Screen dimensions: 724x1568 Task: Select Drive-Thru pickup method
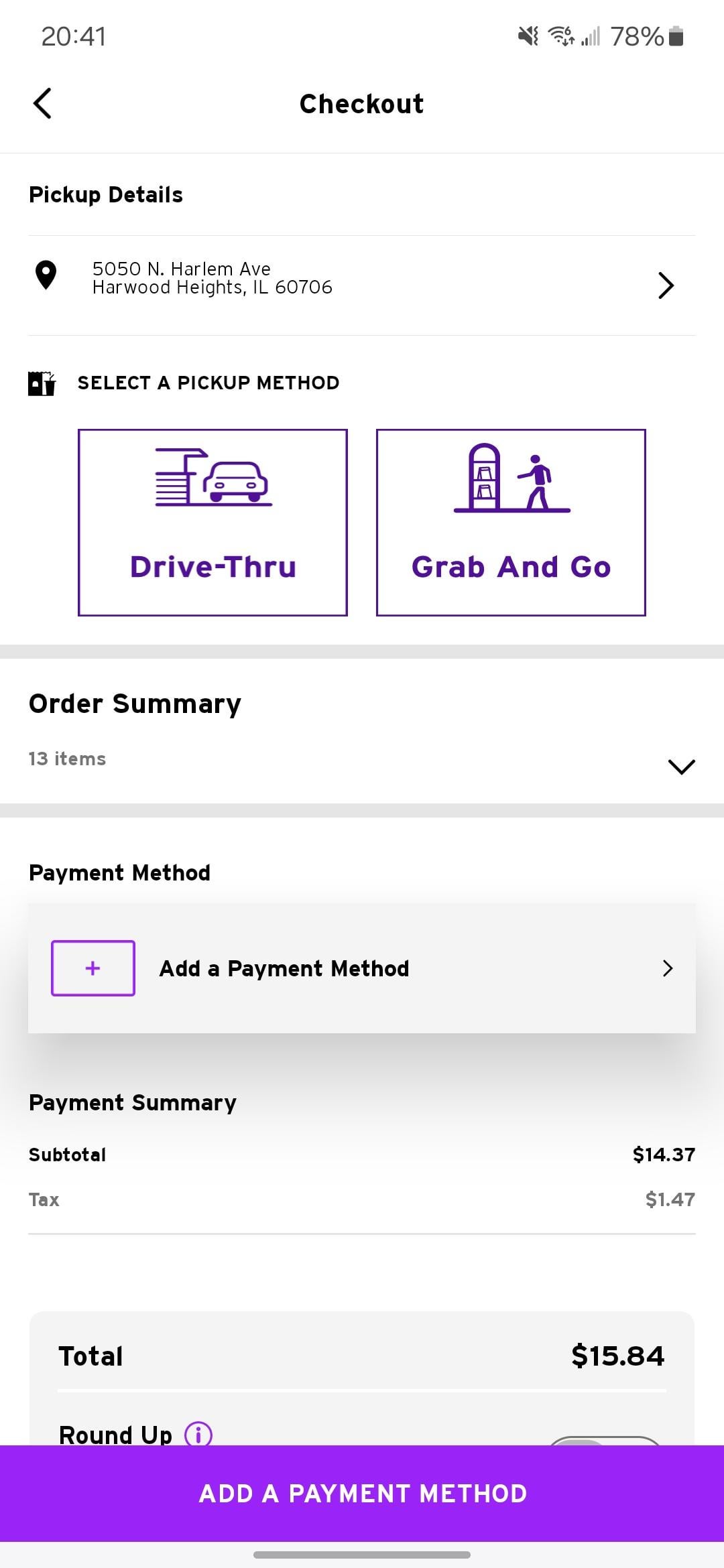tap(213, 522)
